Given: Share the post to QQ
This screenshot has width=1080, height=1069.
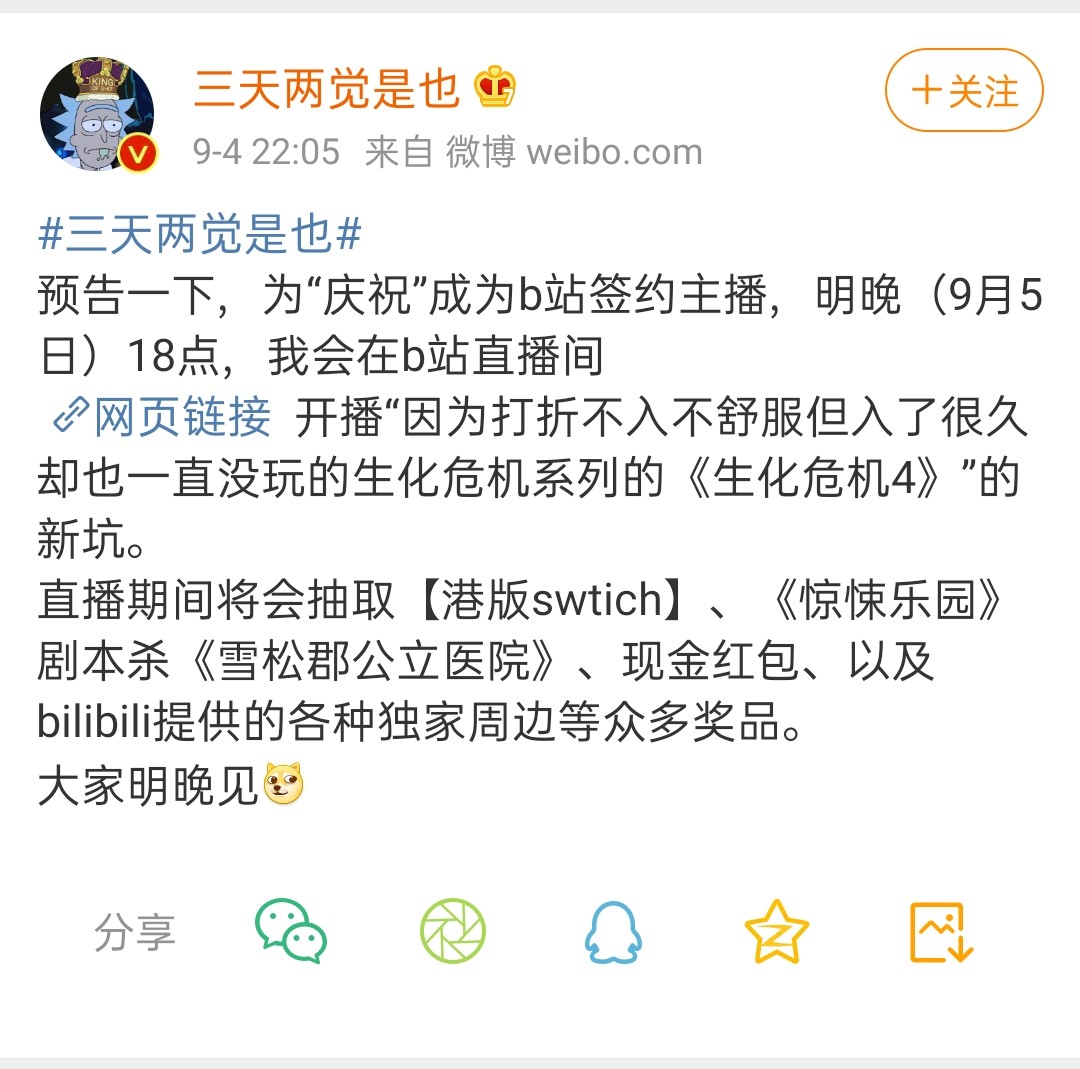Looking at the screenshot, I should 613,931.
